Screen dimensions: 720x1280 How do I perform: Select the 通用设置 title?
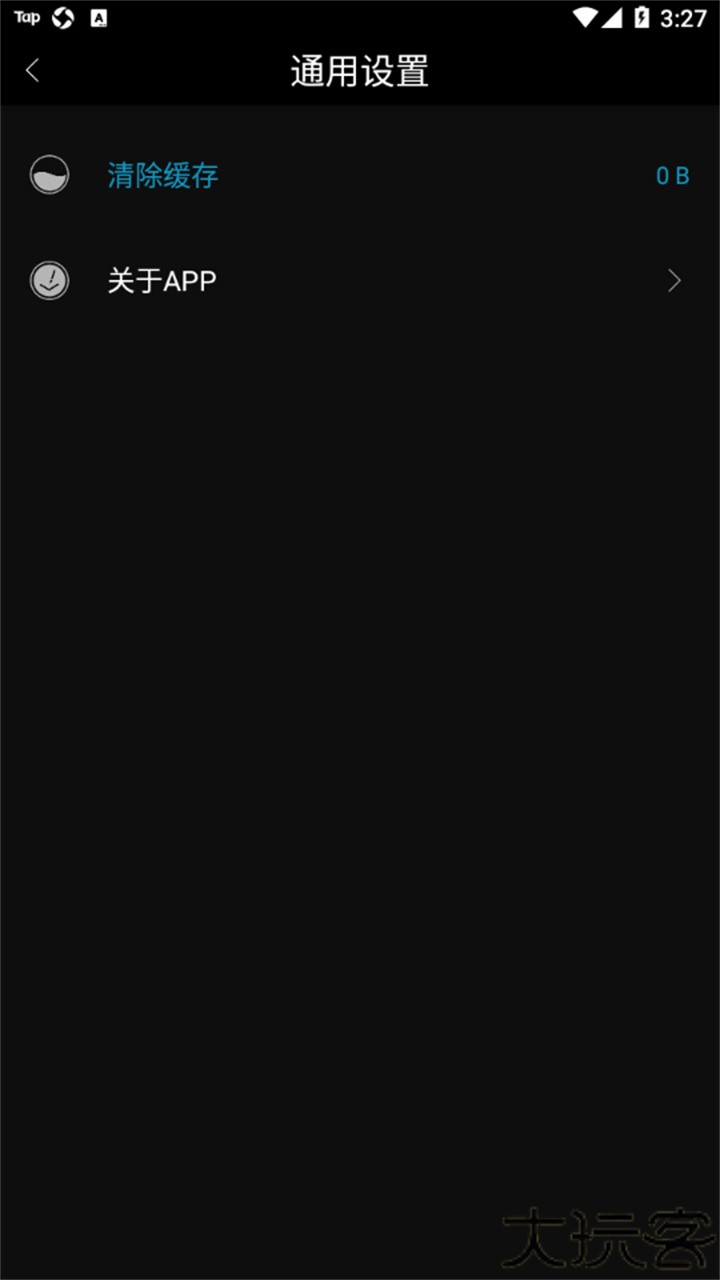tap(360, 70)
